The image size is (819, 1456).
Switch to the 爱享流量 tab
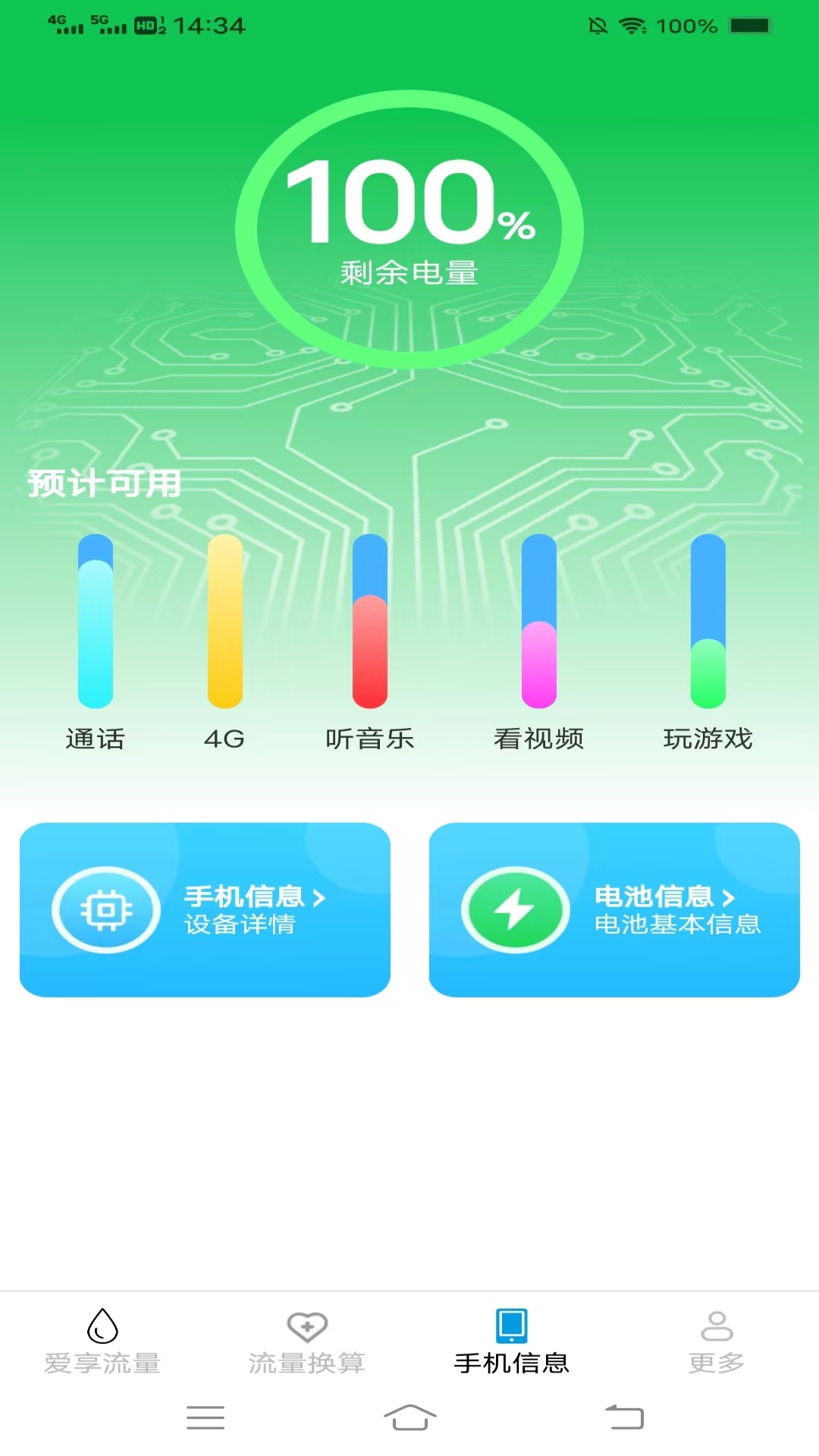[x=102, y=1357]
